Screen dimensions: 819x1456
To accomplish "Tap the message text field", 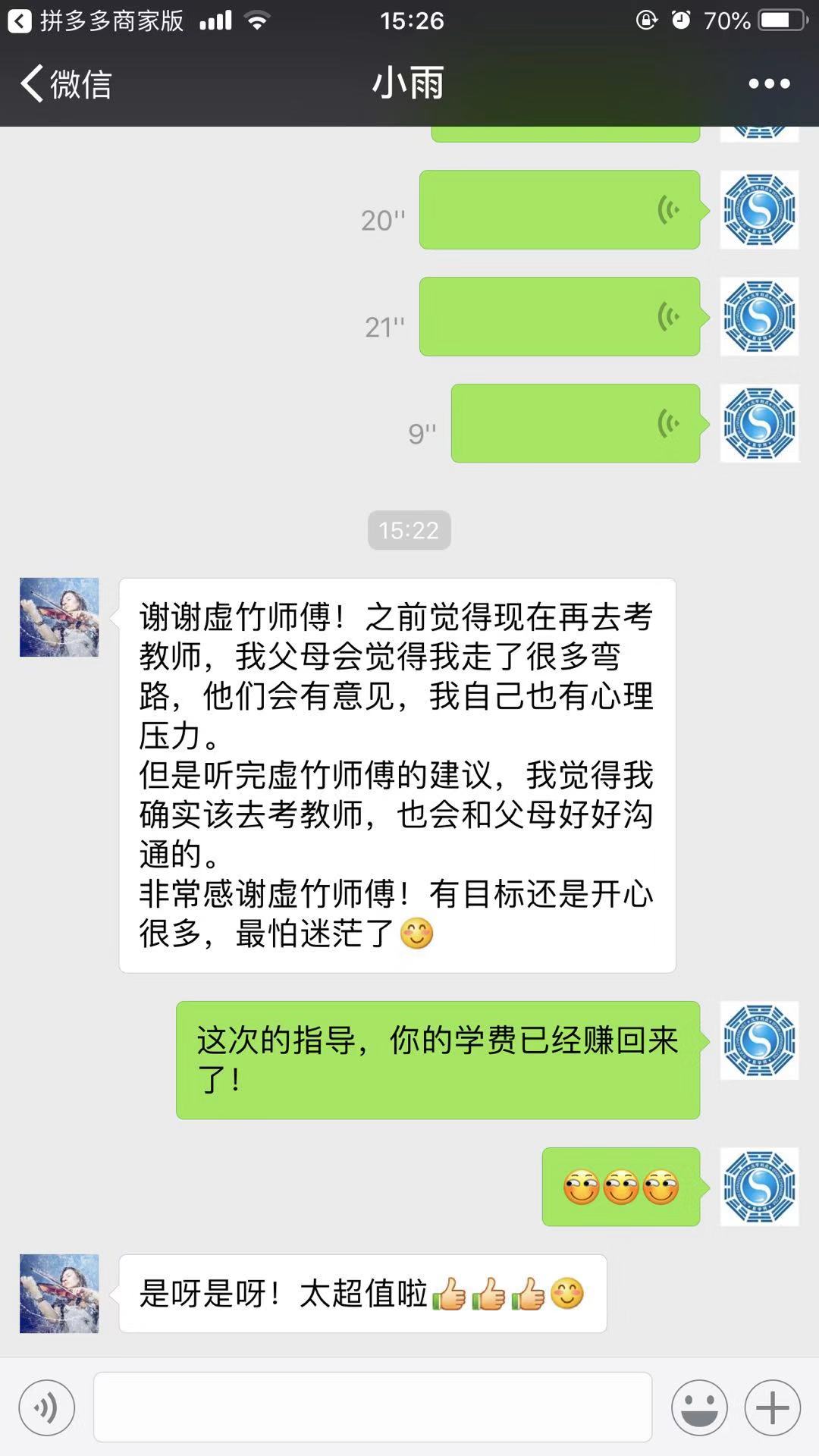I will pos(372,1407).
